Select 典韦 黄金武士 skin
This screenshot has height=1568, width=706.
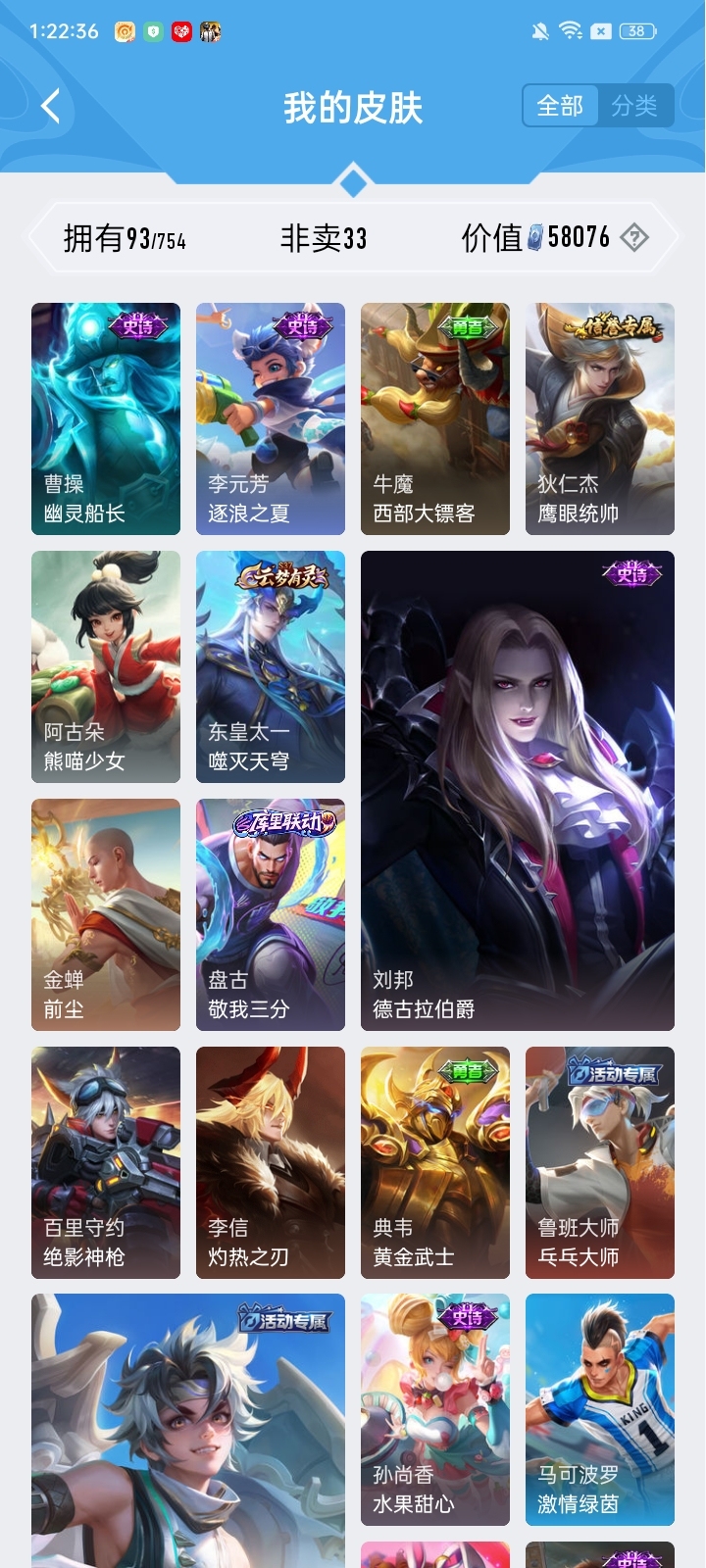click(x=435, y=1162)
